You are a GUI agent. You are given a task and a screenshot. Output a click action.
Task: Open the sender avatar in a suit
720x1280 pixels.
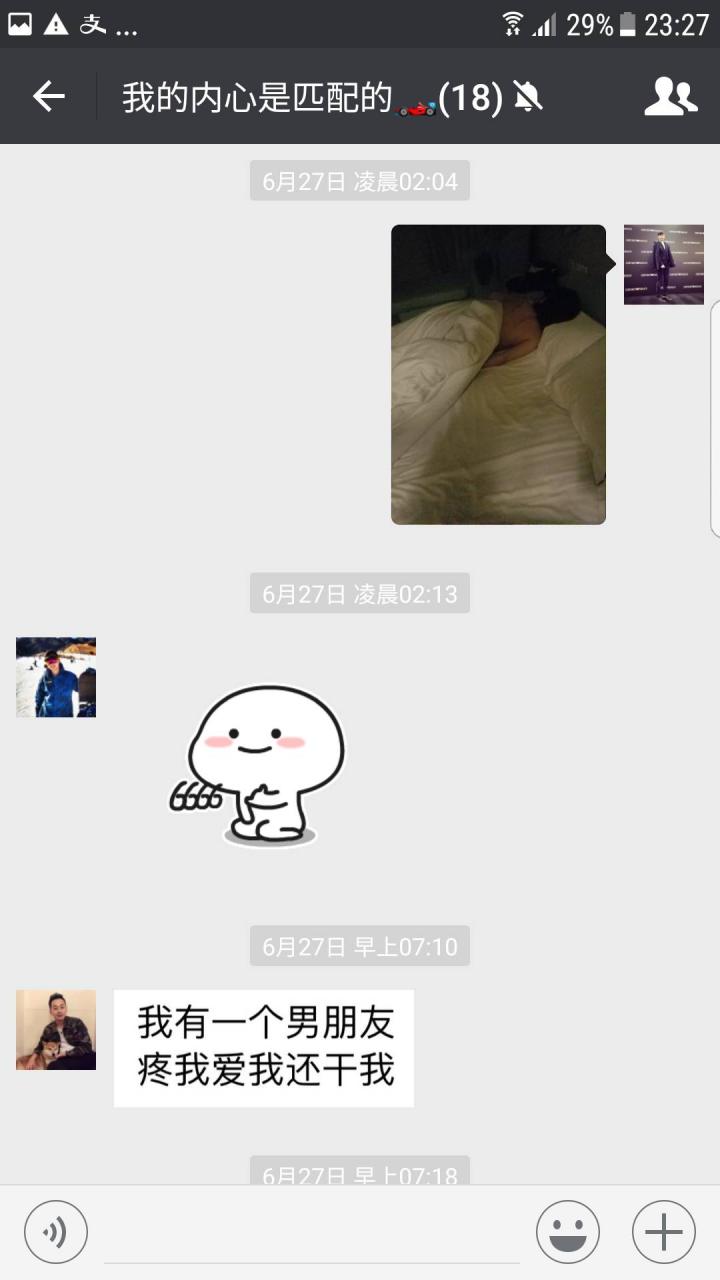pyautogui.click(x=663, y=265)
